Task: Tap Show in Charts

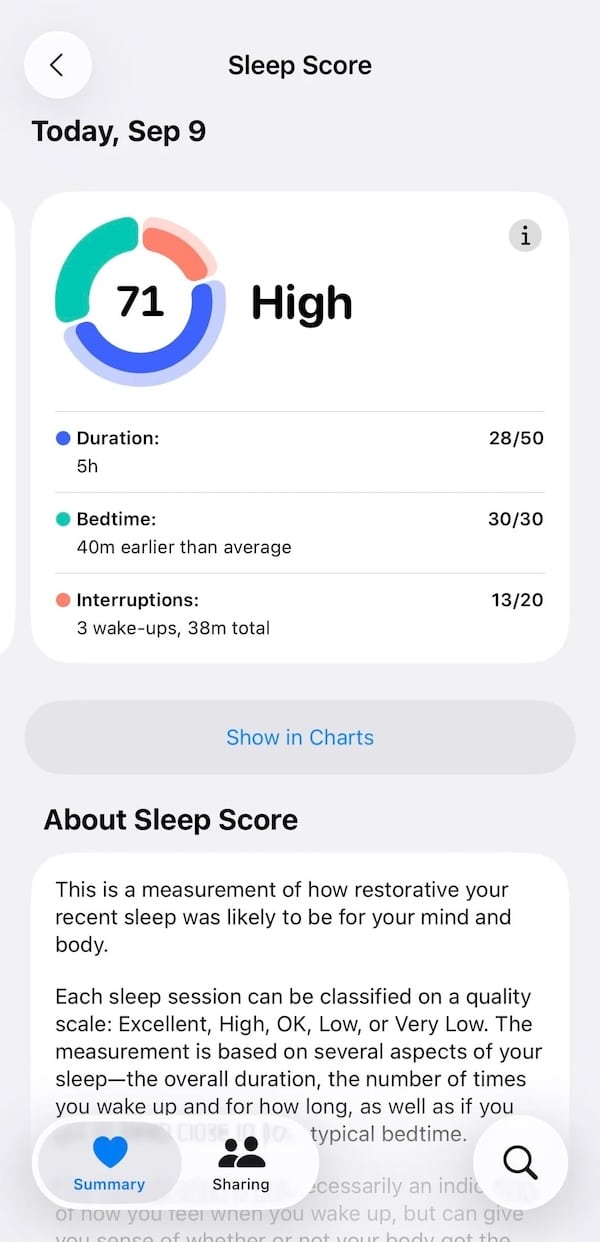Action: coord(300,738)
